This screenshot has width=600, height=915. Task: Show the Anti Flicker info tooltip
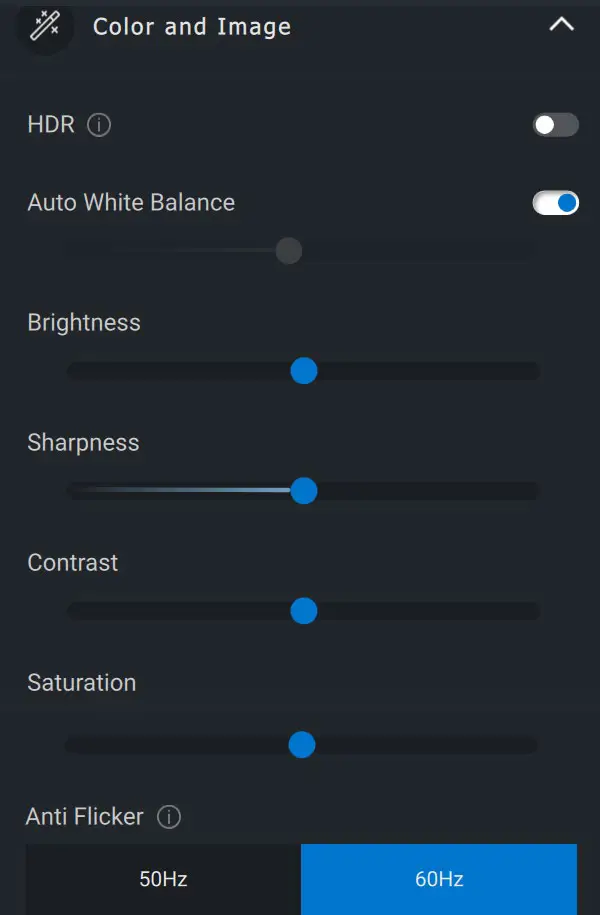pos(169,818)
